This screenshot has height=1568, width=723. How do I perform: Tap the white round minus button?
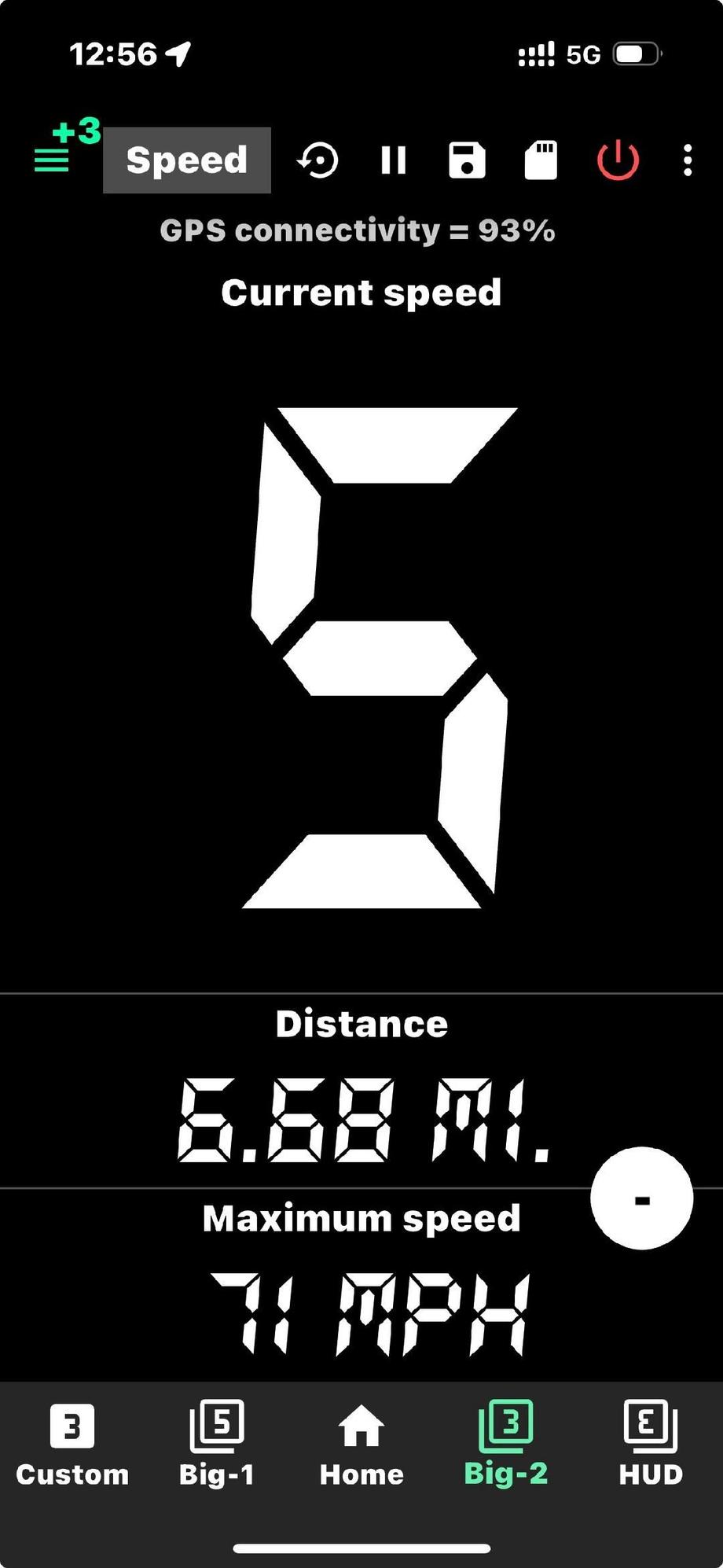(641, 1198)
